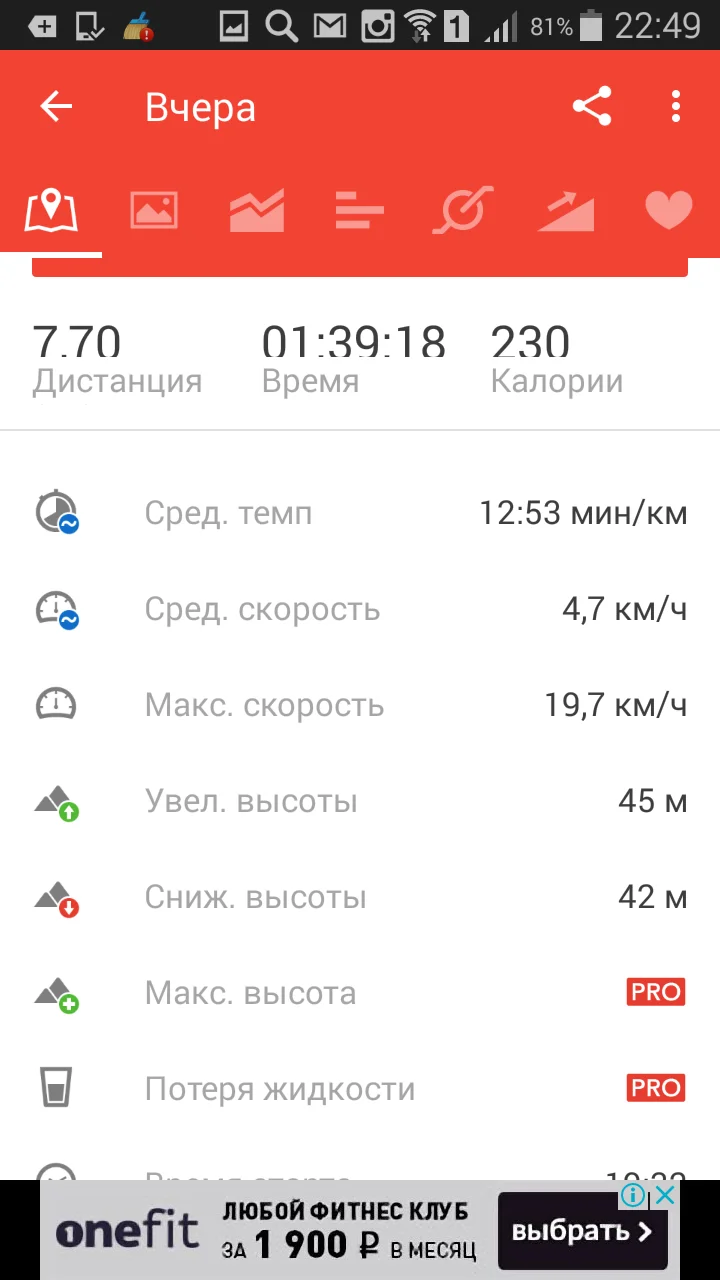Switch to the crossed loop icon tab

point(463,210)
